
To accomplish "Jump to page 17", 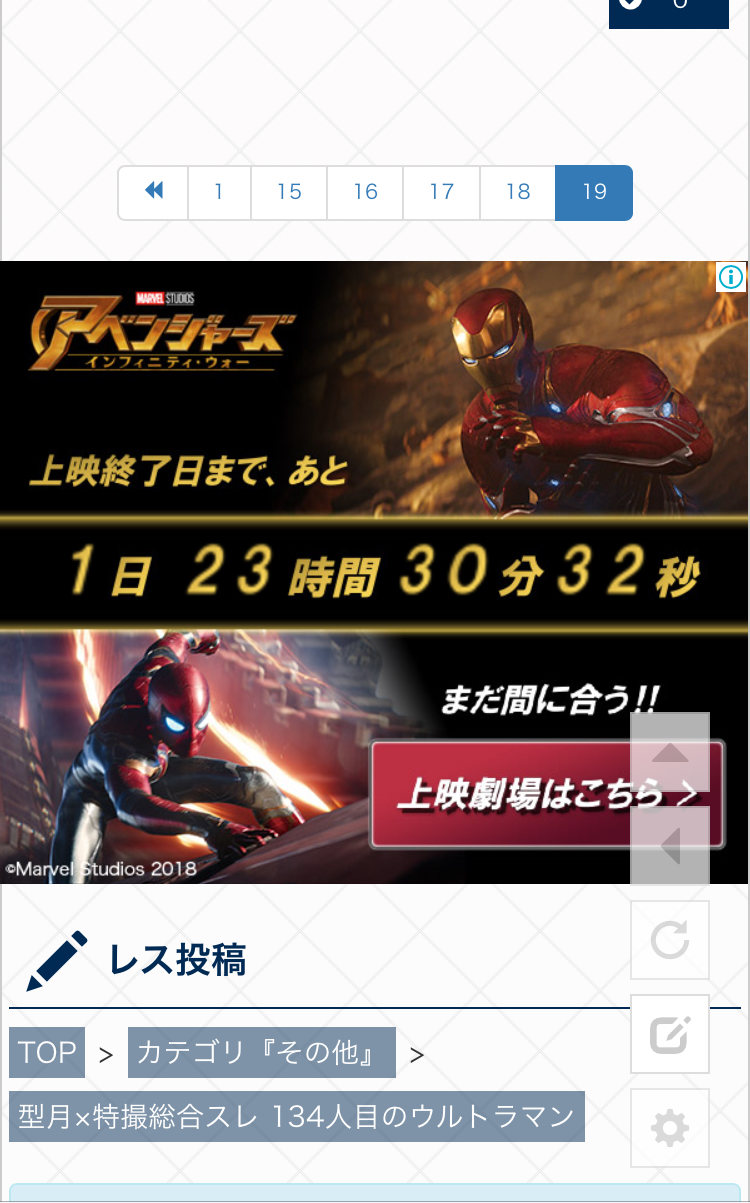I will pyautogui.click(x=441, y=192).
